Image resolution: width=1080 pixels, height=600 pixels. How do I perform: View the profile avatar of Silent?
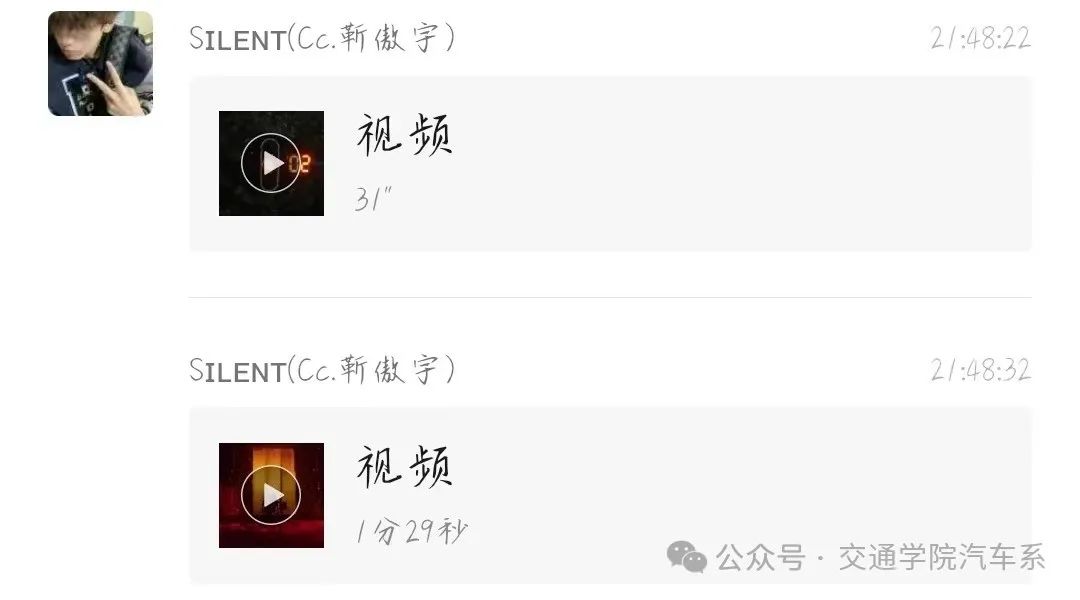pyautogui.click(x=100, y=64)
